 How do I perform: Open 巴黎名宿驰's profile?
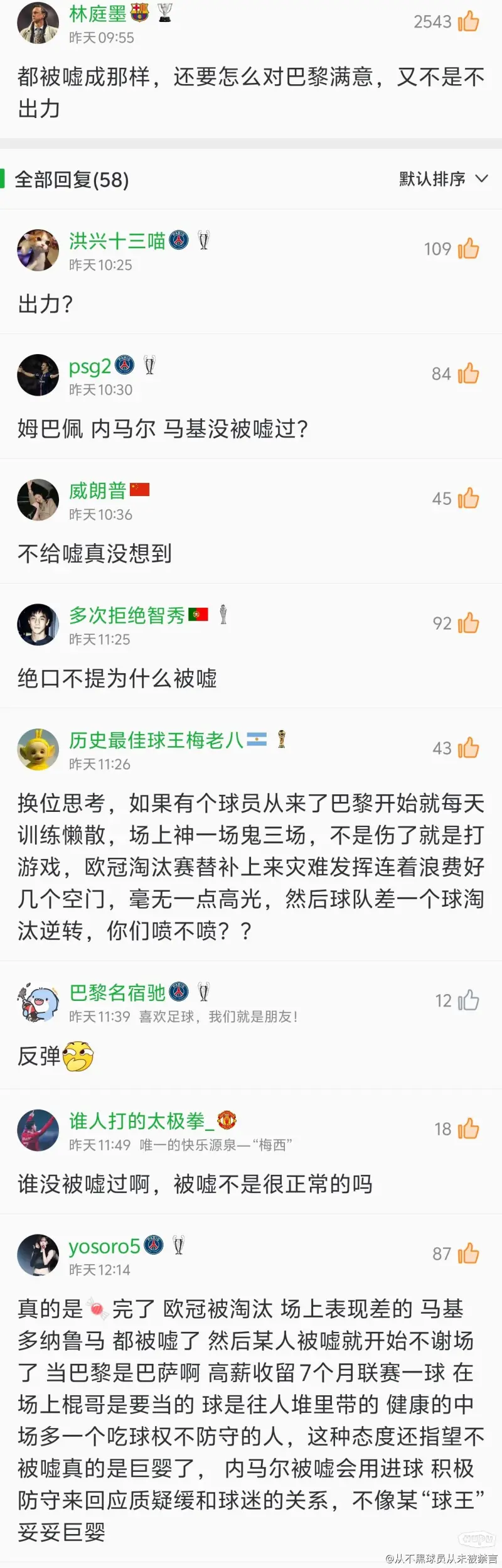point(38,1002)
